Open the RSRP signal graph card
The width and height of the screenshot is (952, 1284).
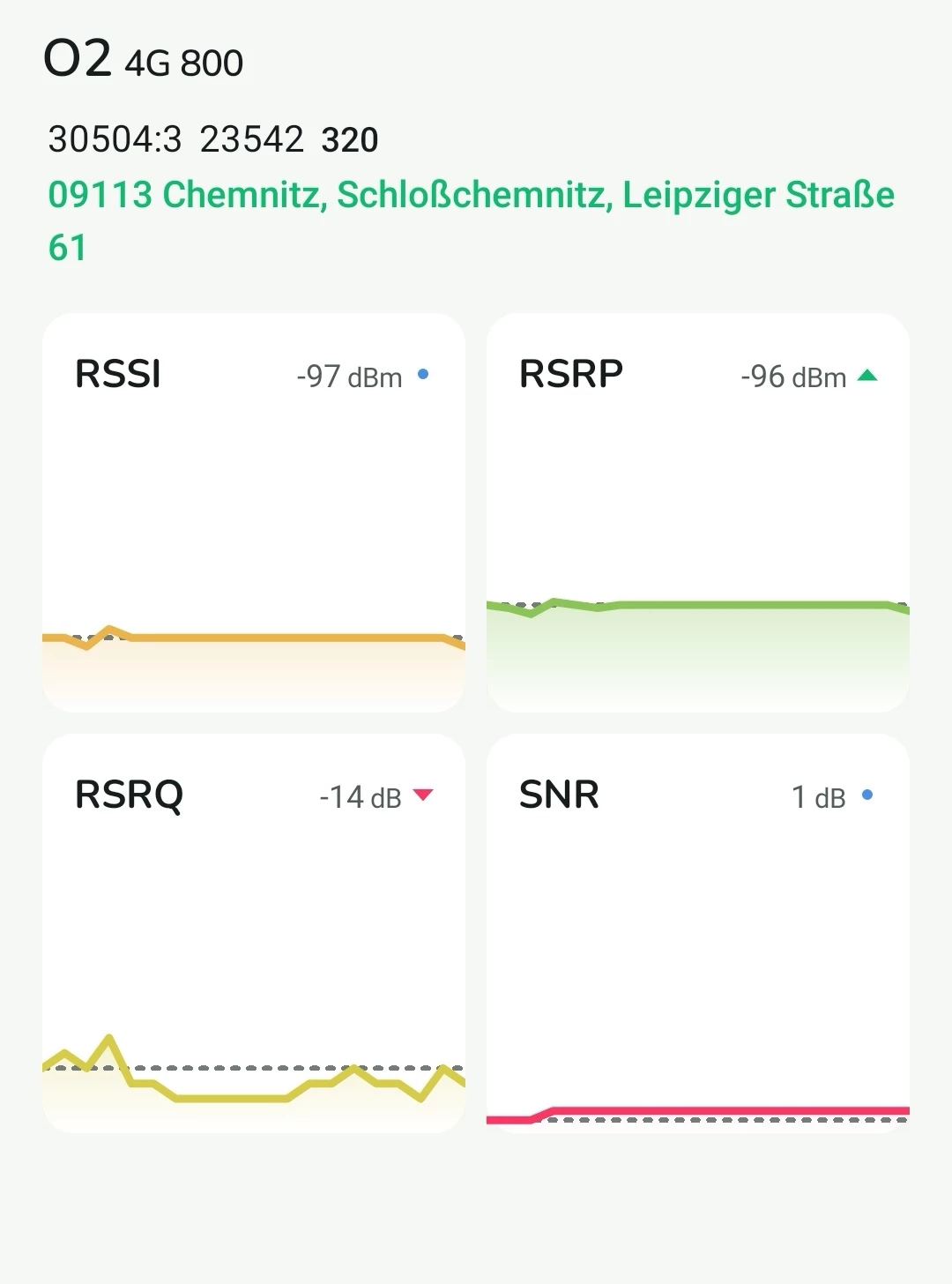697,512
